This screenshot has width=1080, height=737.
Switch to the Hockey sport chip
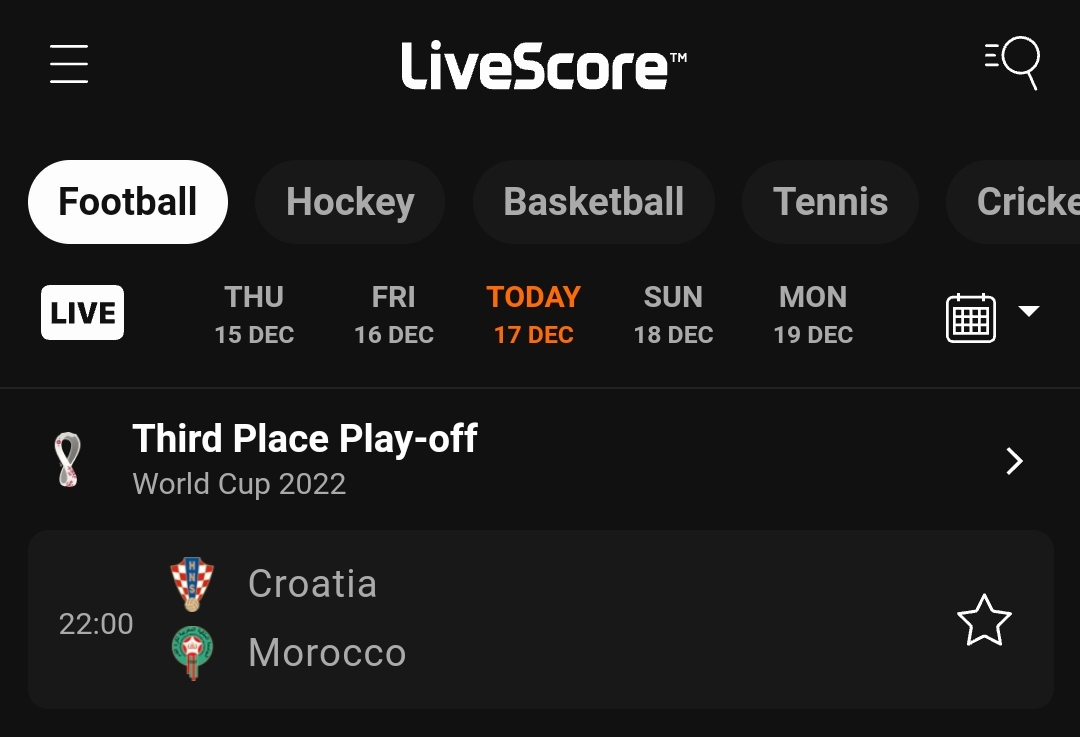[350, 202]
